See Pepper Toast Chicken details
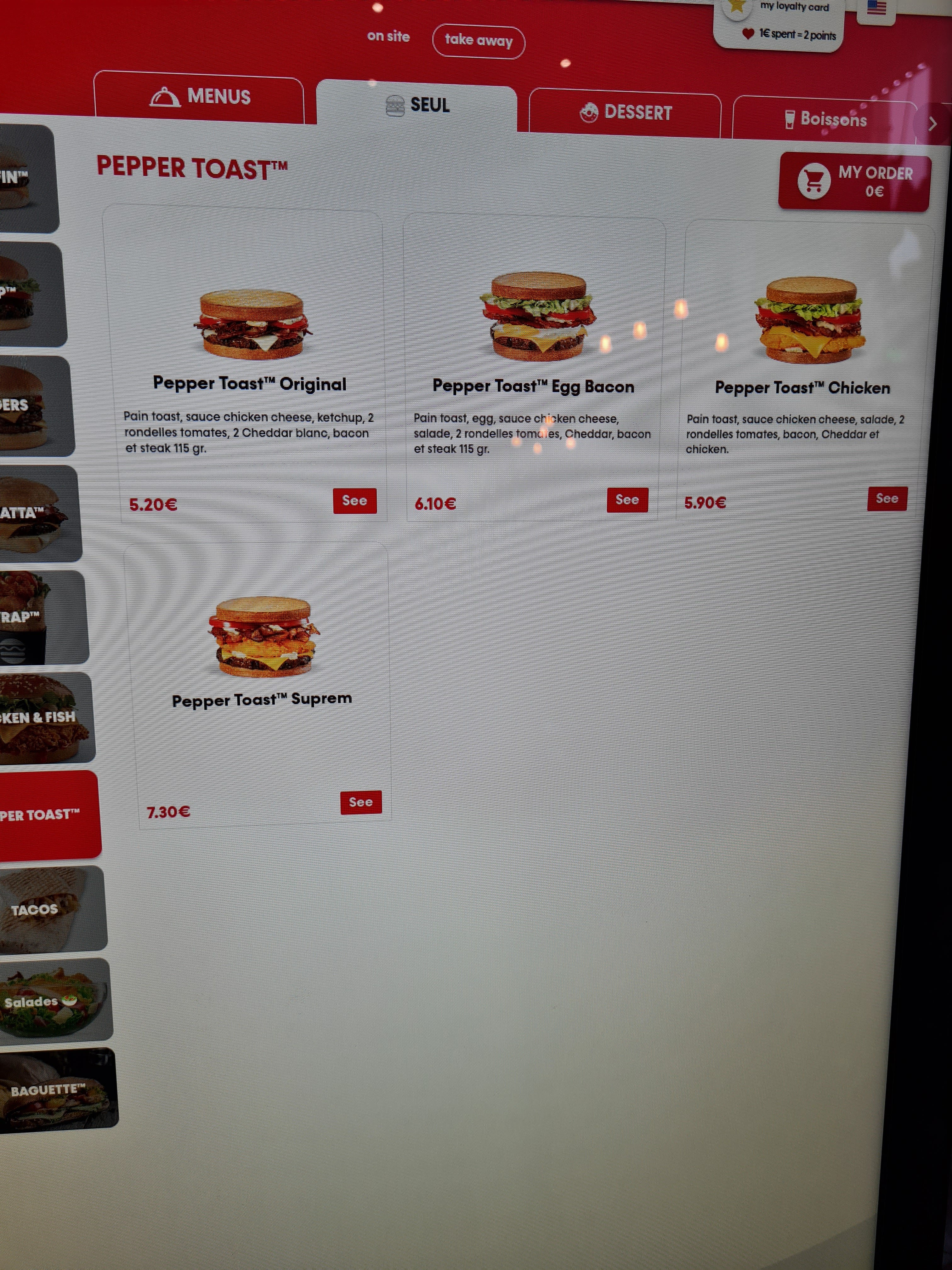This screenshot has width=952, height=1270. (x=887, y=498)
